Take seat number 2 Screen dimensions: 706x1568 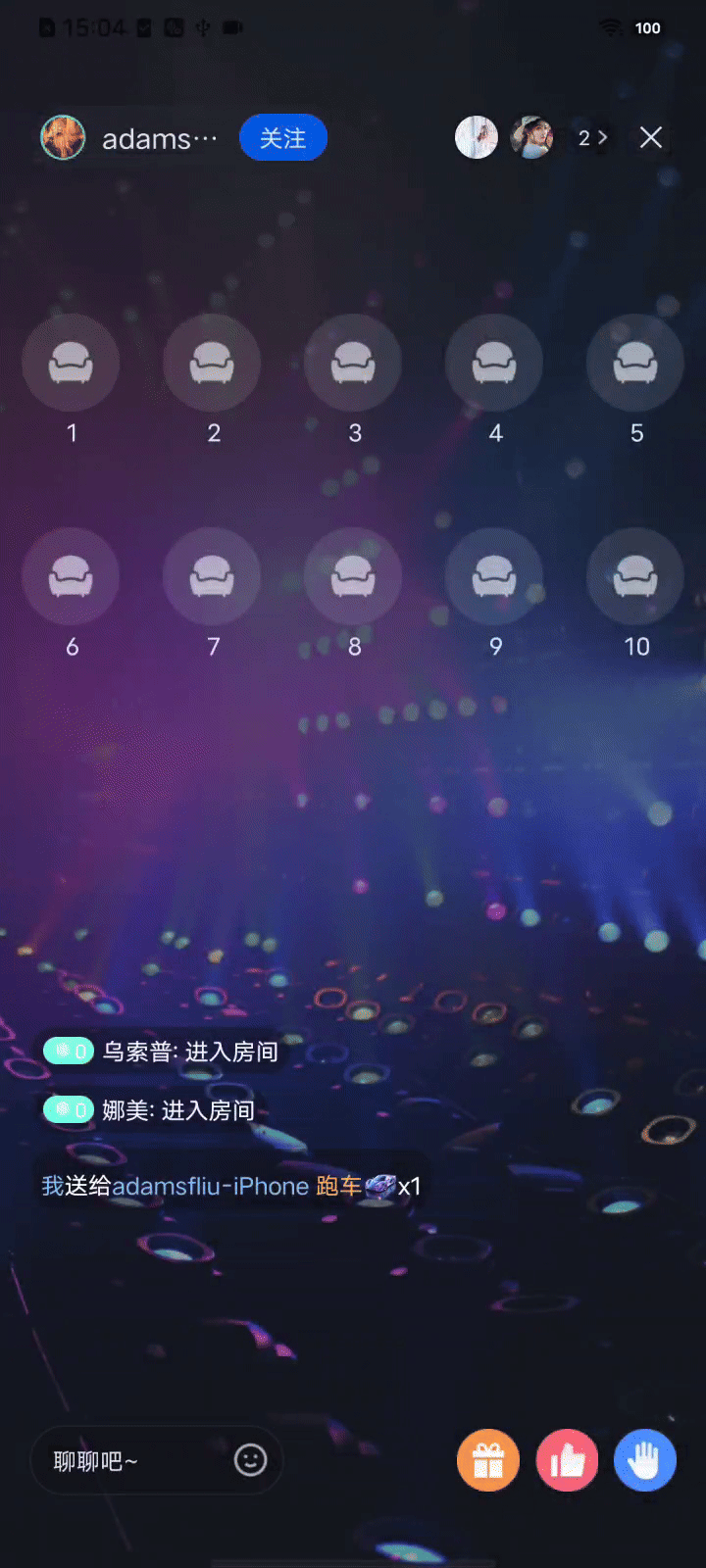(x=212, y=364)
